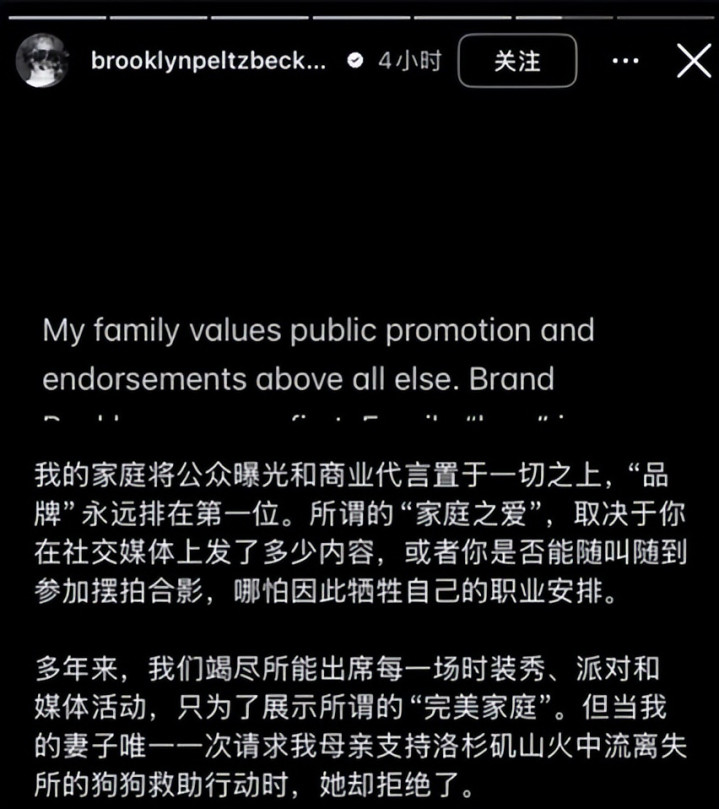Follow this account with 关注 button
The image size is (719, 809).
tap(517, 61)
